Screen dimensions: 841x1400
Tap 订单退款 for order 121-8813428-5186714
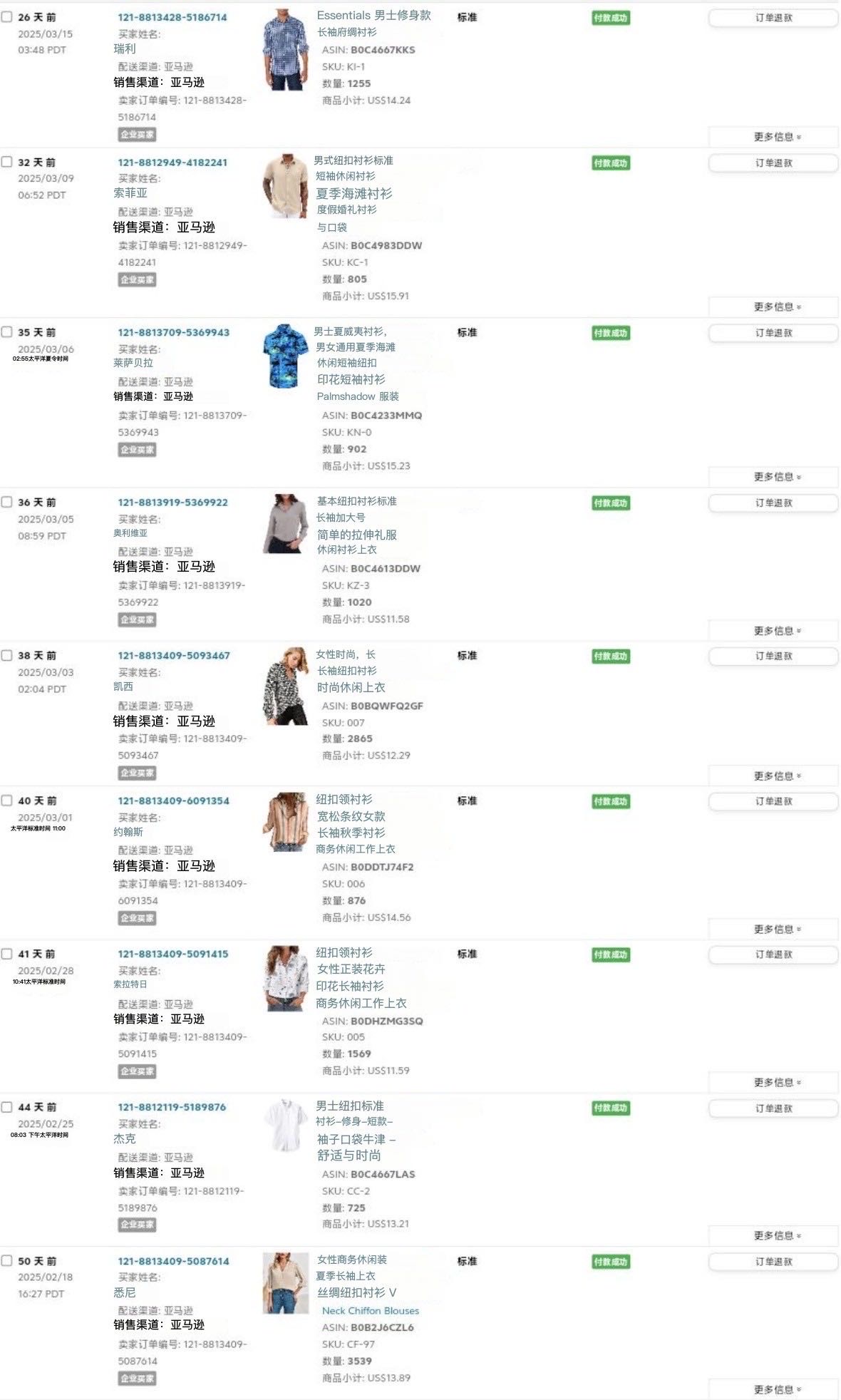773,18
